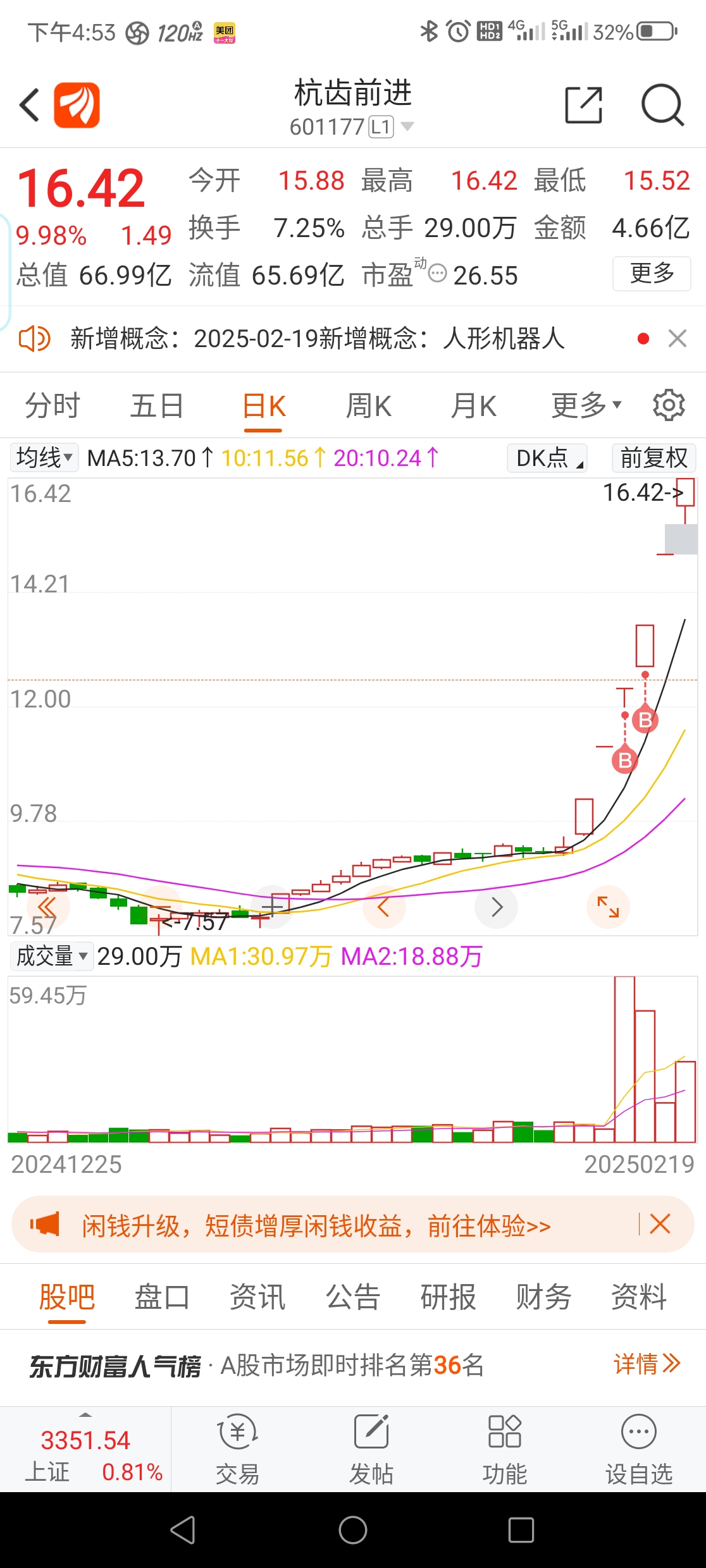706x1568 pixels.
Task: Expand the 更多 chart period dropdown
Action: (586, 406)
